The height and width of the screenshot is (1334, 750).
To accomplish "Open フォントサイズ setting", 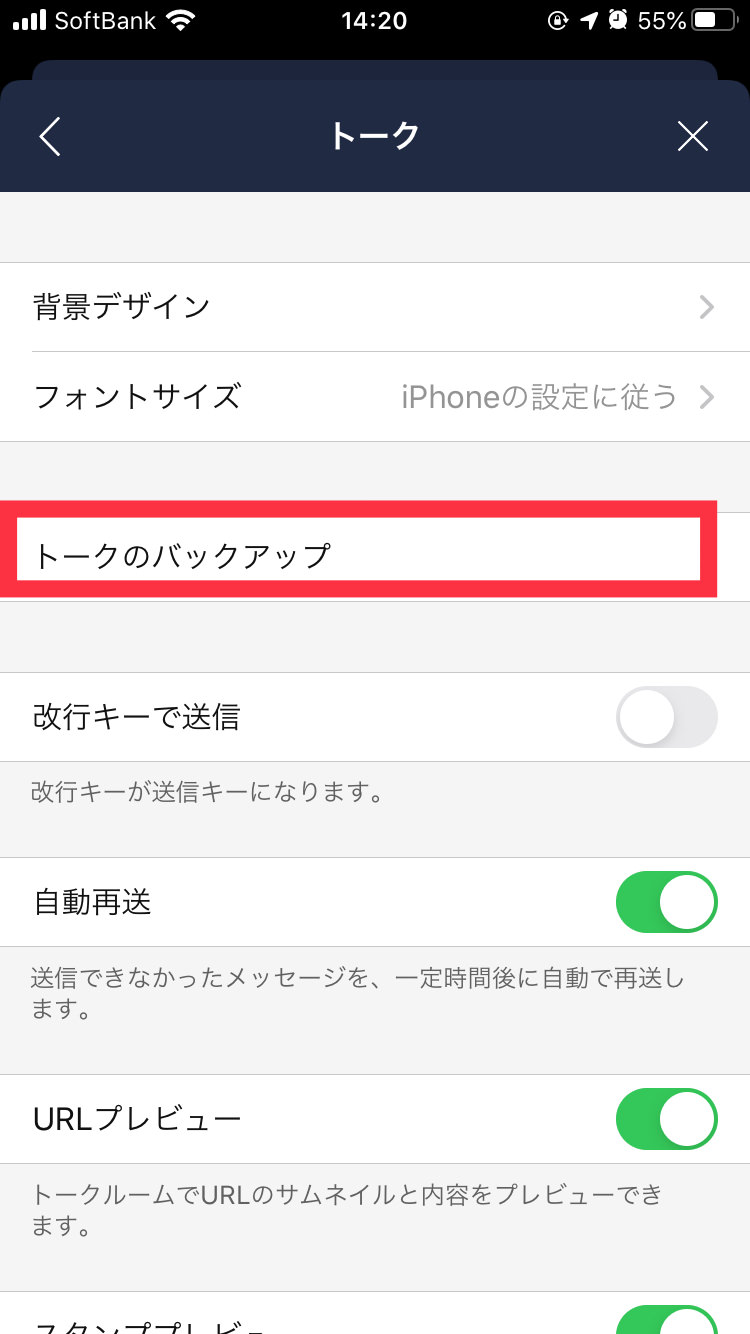I will coord(375,397).
